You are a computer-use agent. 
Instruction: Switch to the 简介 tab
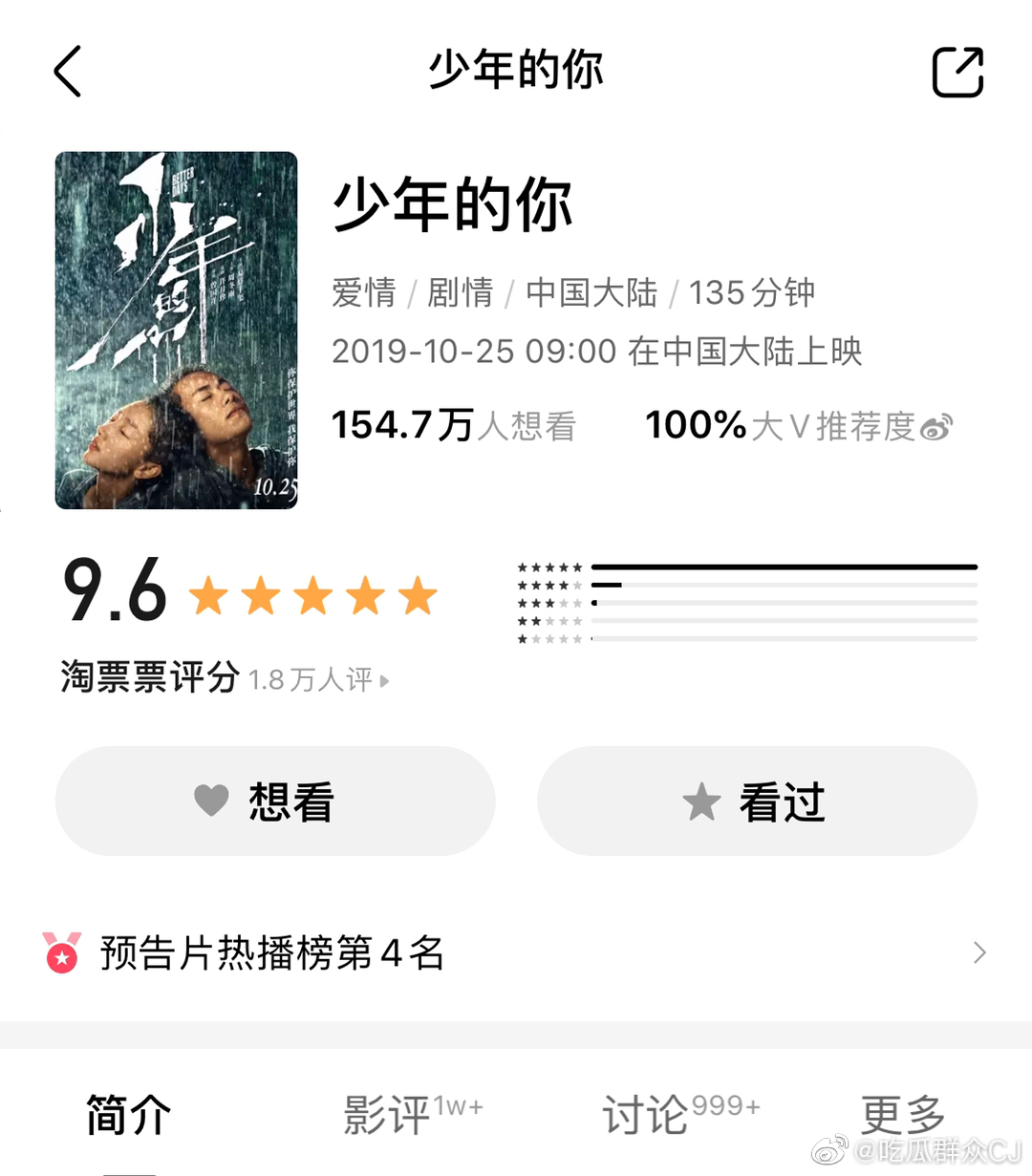(x=129, y=1114)
